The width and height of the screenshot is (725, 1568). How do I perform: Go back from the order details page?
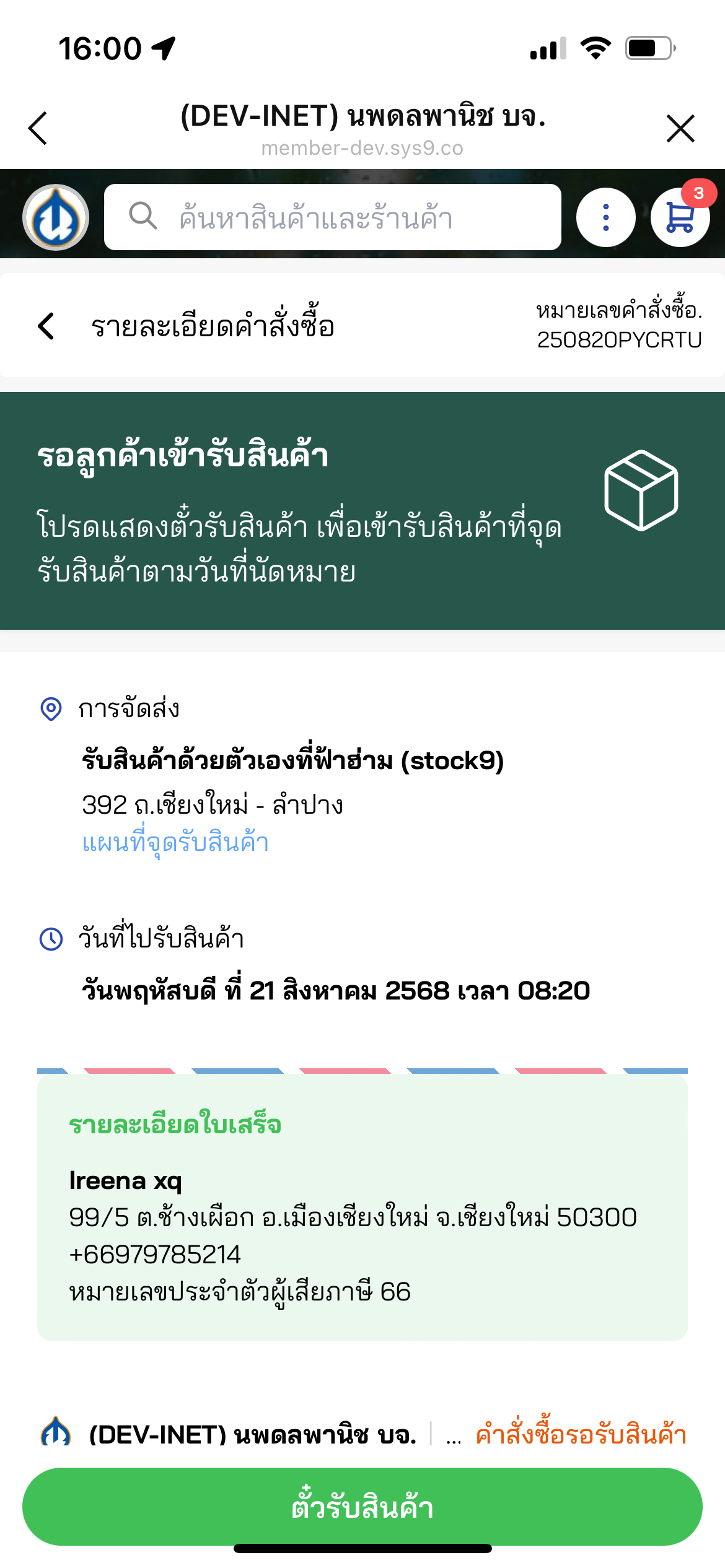pyautogui.click(x=46, y=326)
